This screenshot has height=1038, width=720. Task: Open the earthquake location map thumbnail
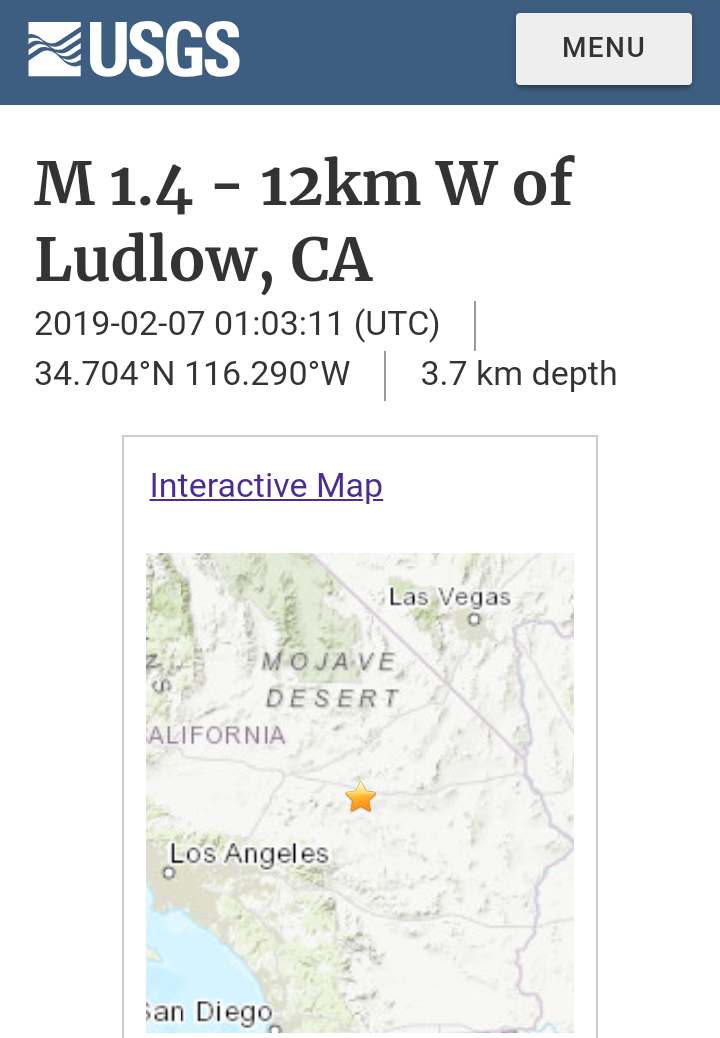click(x=360, y=792)
